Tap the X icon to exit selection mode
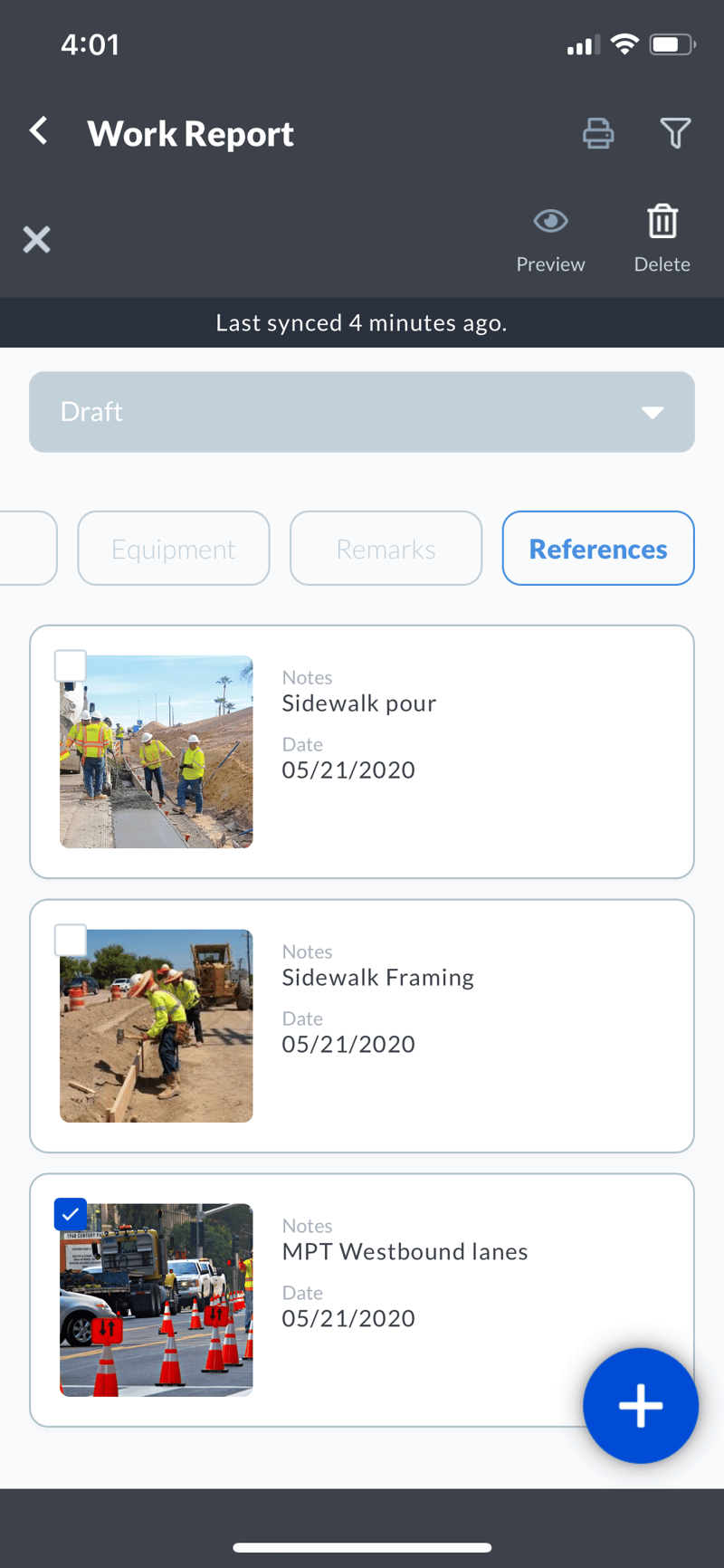Image resolution: width=724 pixels, height=1568 pixels. (36, 239)
